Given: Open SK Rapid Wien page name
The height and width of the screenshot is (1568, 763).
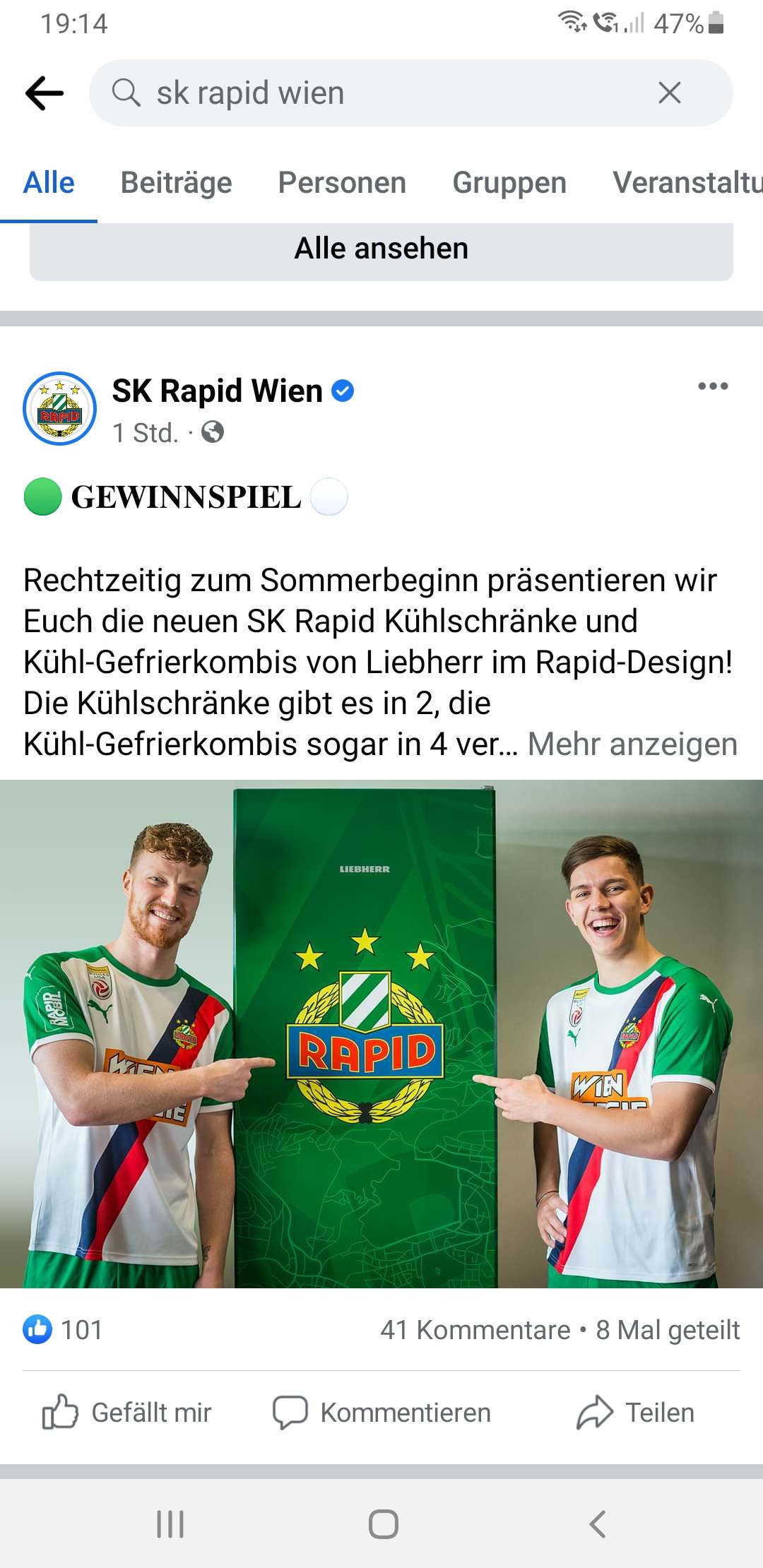Looking at the screenshot, I should pos(217,391).
